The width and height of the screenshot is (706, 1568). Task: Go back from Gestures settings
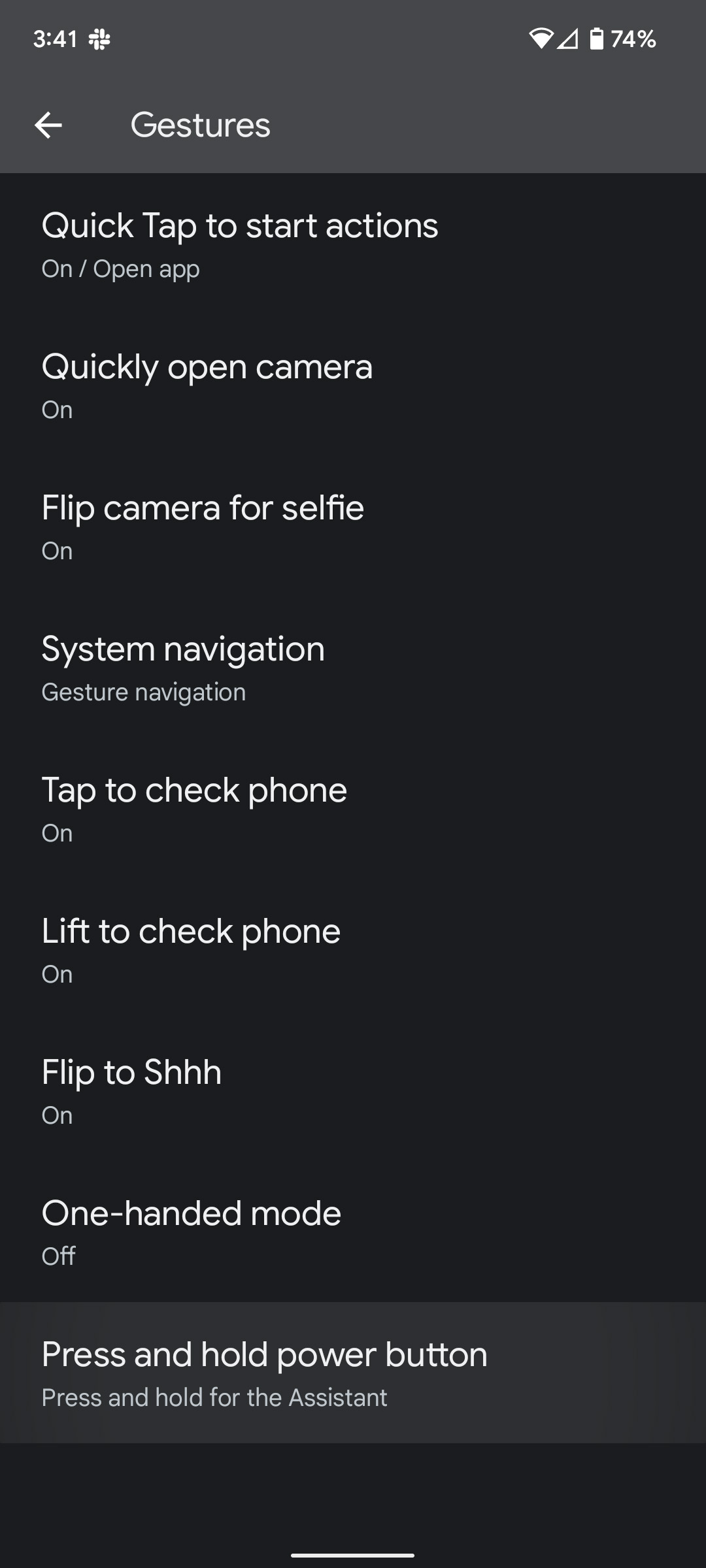click(48, 125)
